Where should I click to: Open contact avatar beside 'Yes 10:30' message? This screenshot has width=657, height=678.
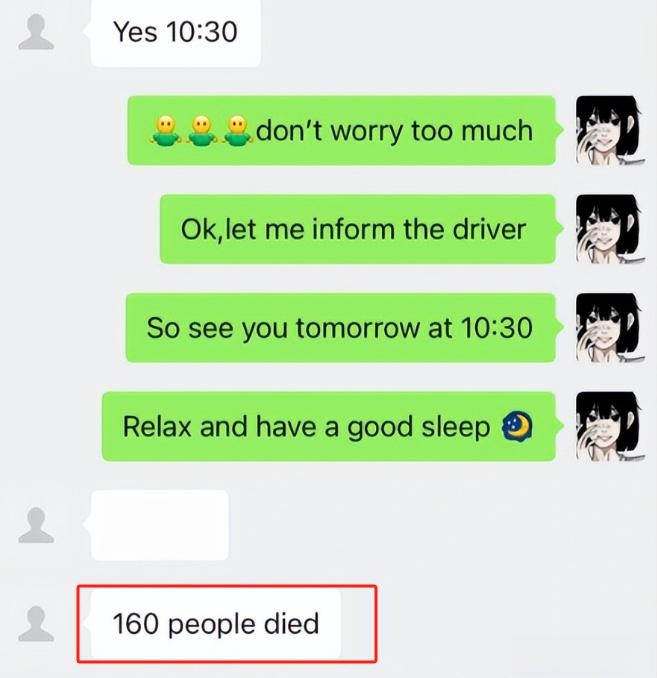pos(37,31)
